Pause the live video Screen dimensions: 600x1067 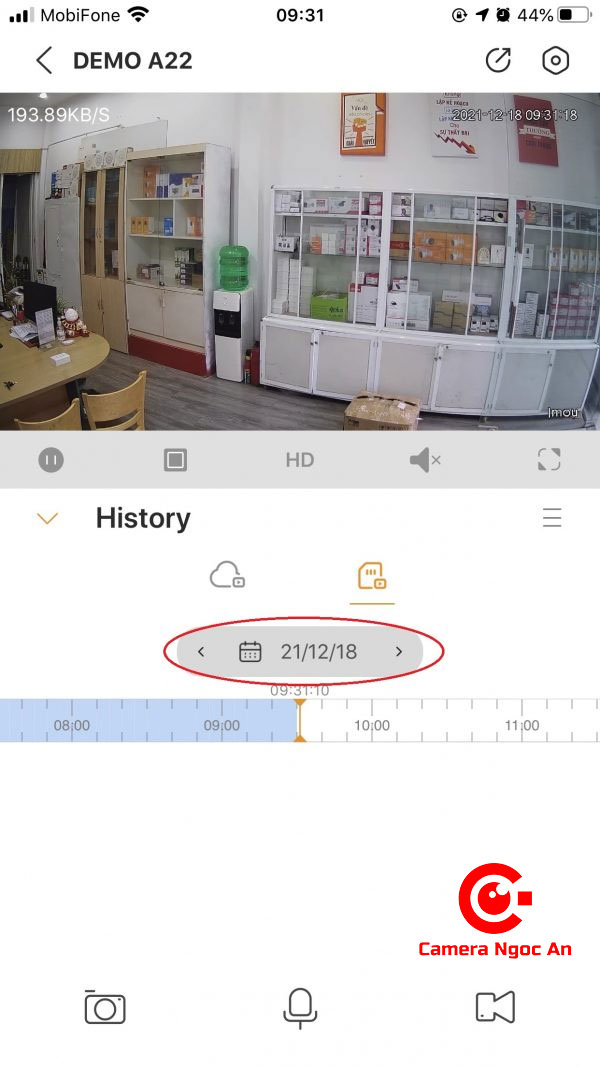(x=51, y=460)
